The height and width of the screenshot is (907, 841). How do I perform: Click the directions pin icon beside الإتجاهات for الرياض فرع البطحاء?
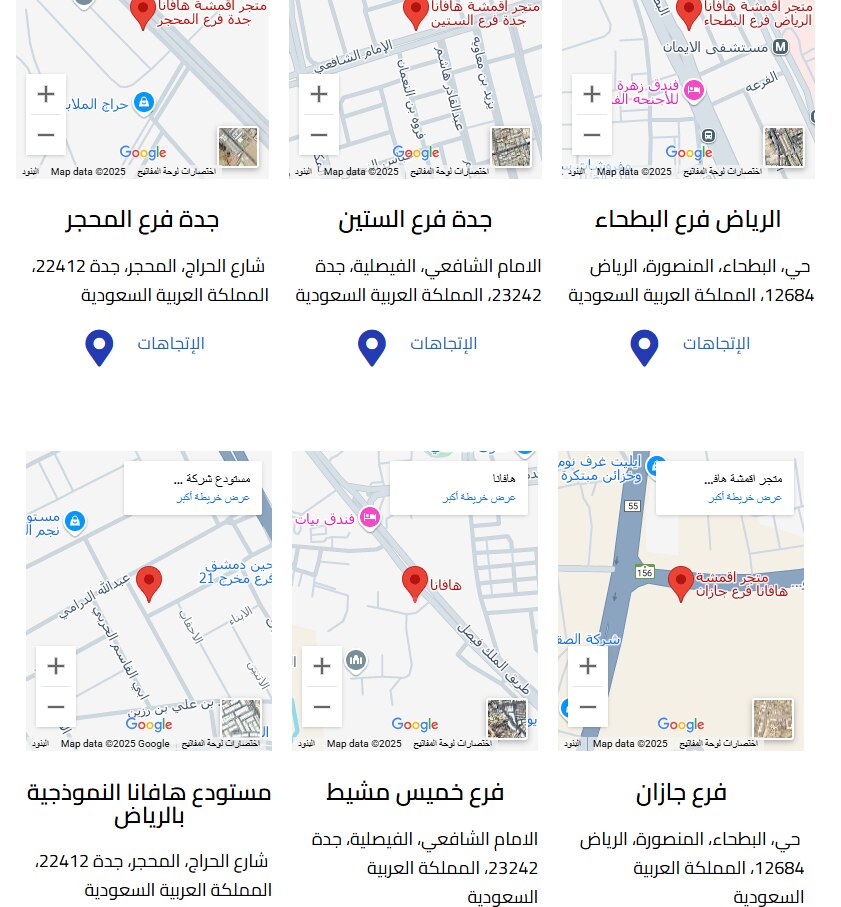[645, 345]
